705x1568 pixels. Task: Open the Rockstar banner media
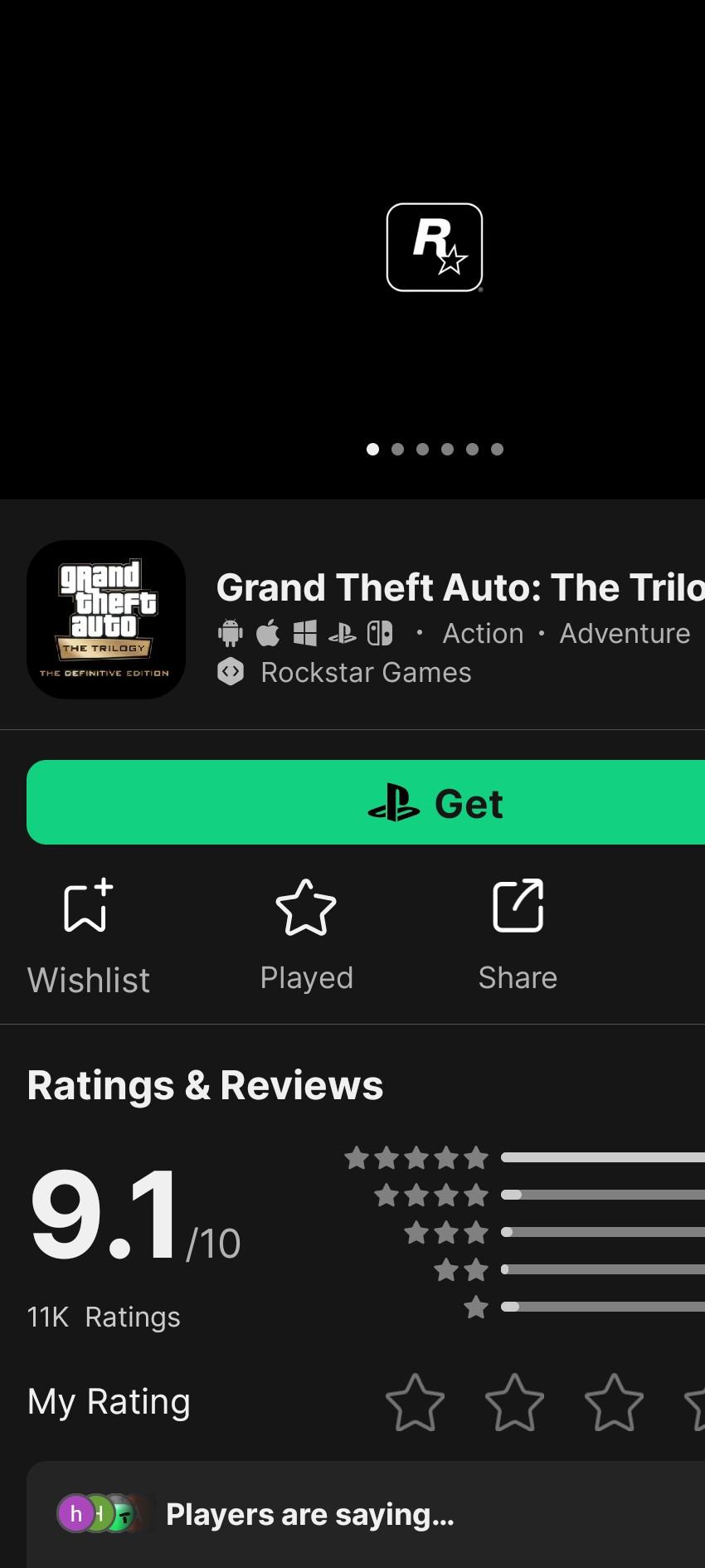pyautogui.click(x=435, y=247)
